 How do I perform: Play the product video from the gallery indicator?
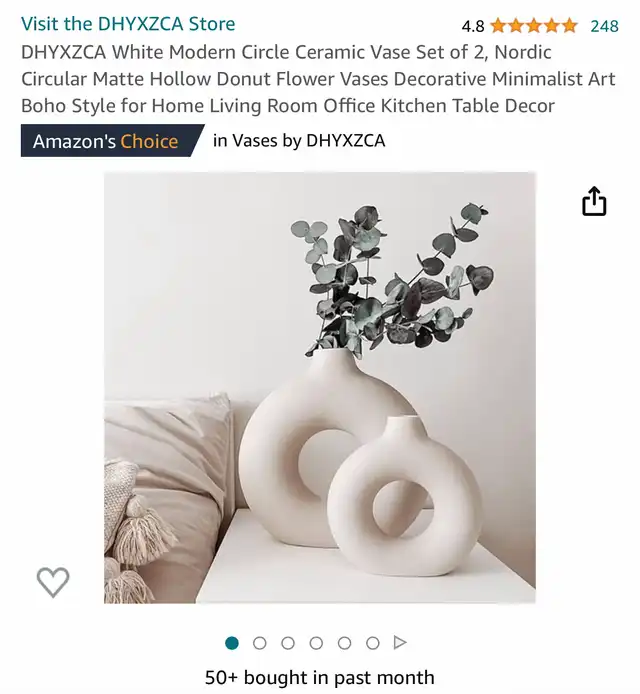pos(400,642)
